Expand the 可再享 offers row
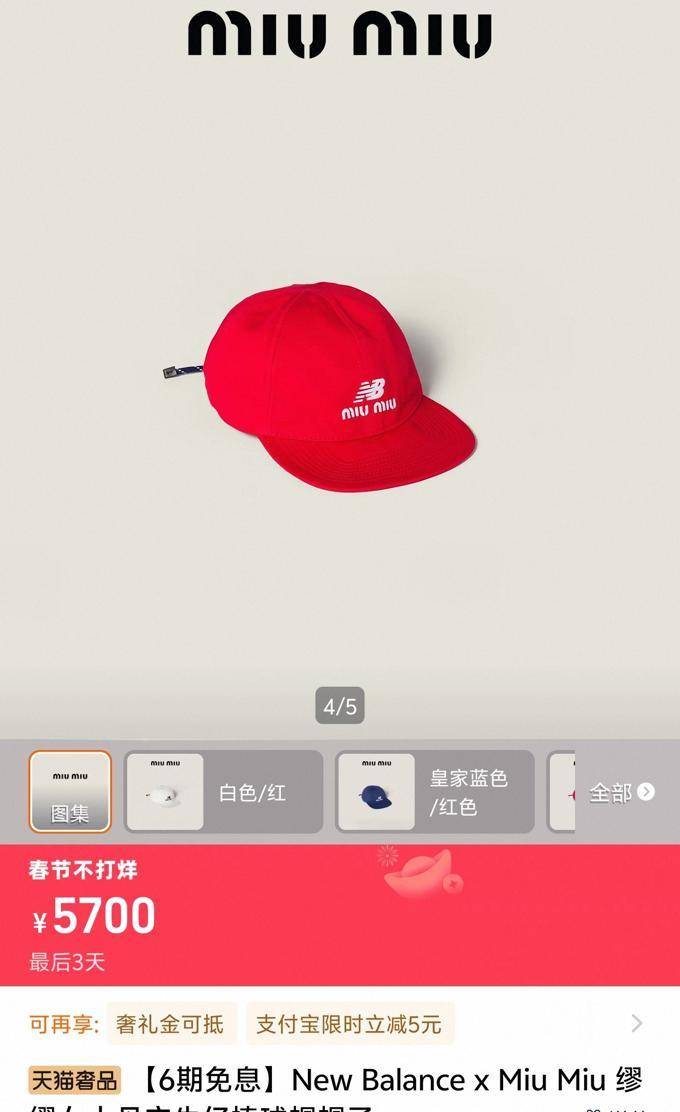Screen dimensions: 680x1112 (636, 1023)
